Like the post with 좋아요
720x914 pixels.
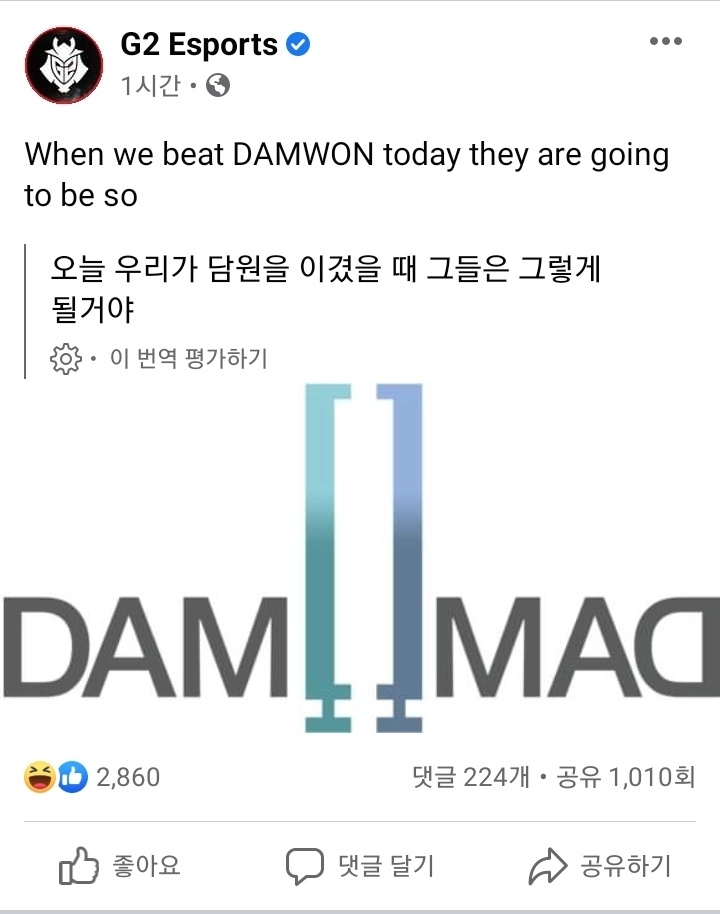click(x=120, y=865)
